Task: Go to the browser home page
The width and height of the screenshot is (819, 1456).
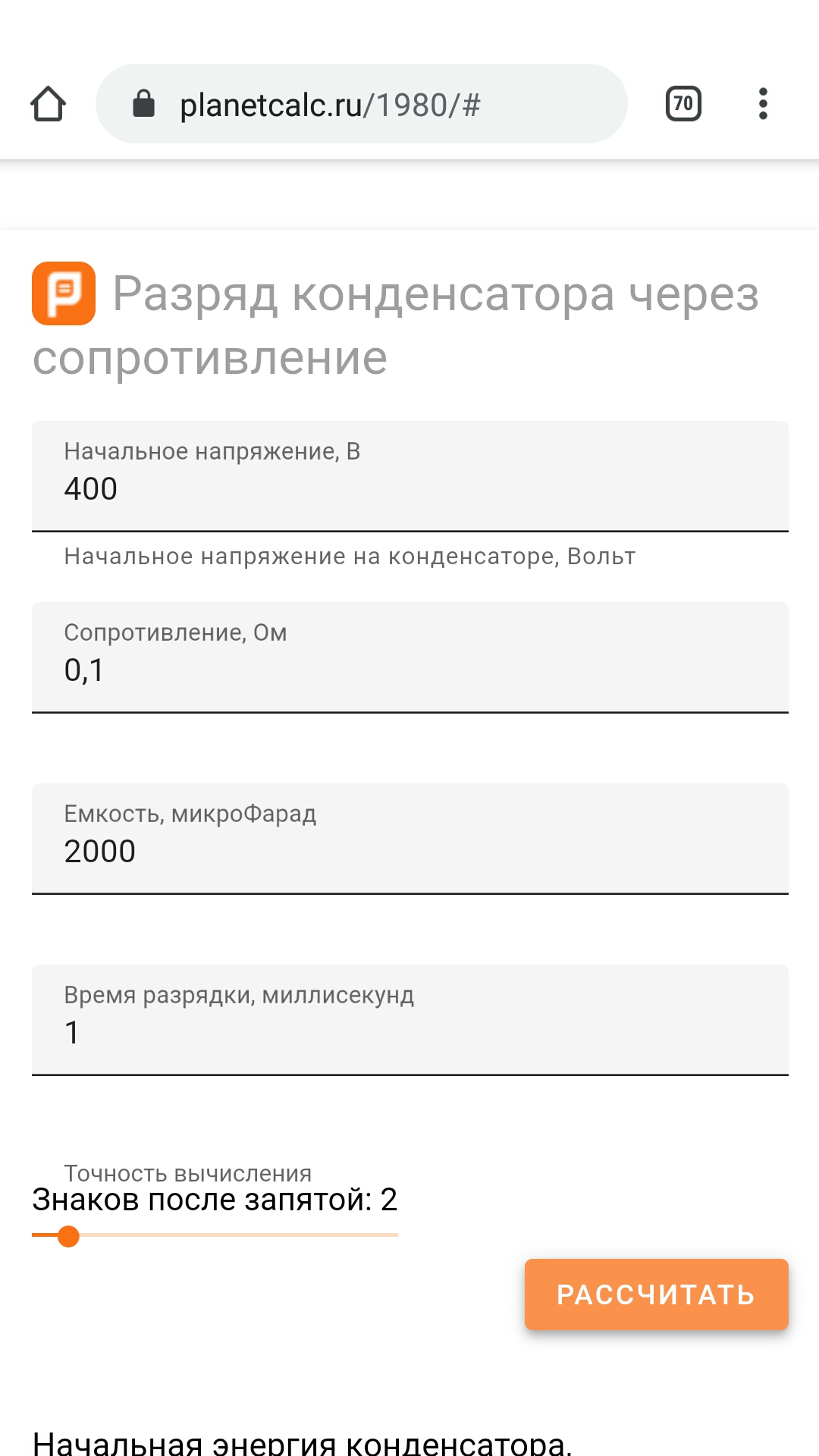Action: coord(48,104)
